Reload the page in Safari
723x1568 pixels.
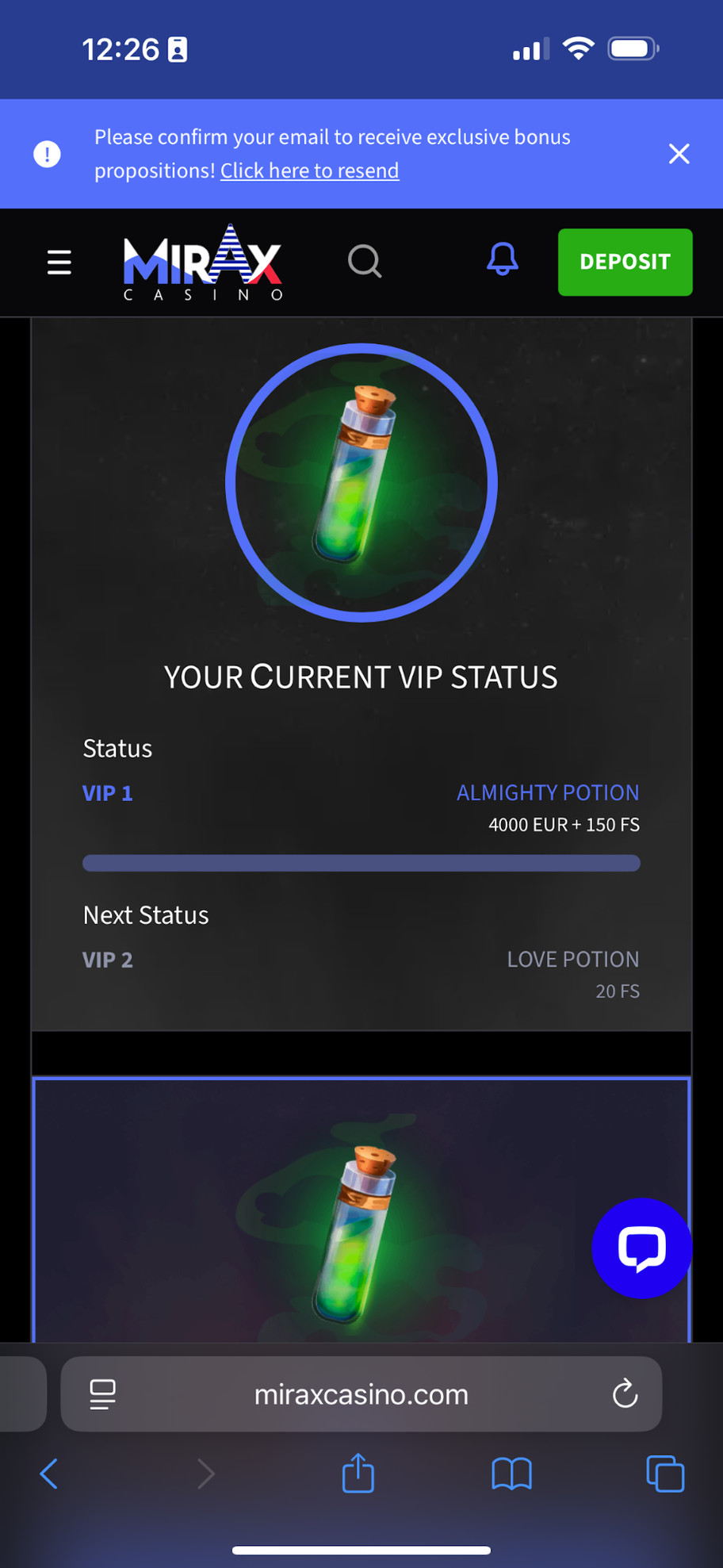[625, 1394]
